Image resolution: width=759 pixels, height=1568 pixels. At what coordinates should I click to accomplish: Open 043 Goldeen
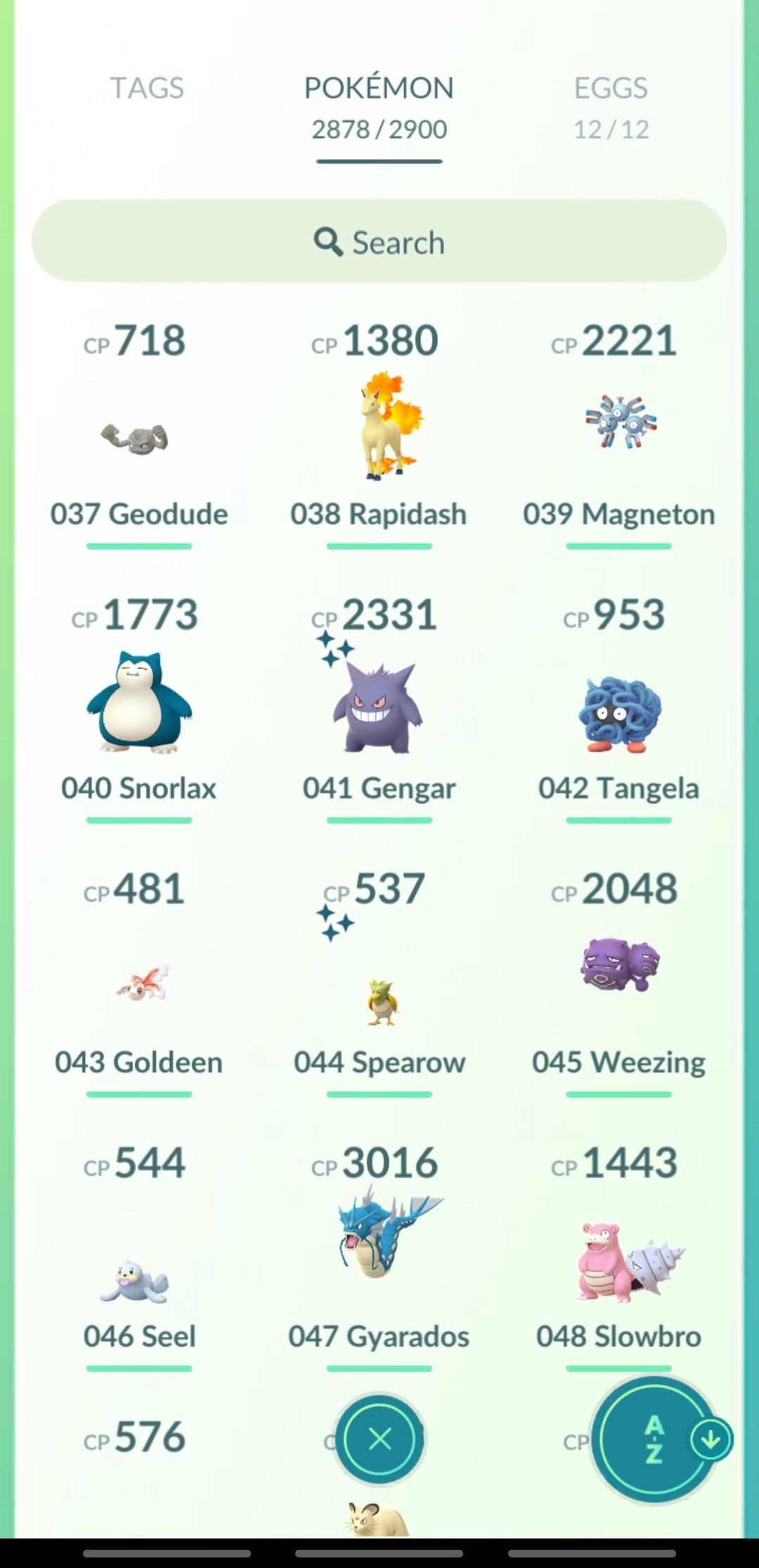(x=138, y=984)
